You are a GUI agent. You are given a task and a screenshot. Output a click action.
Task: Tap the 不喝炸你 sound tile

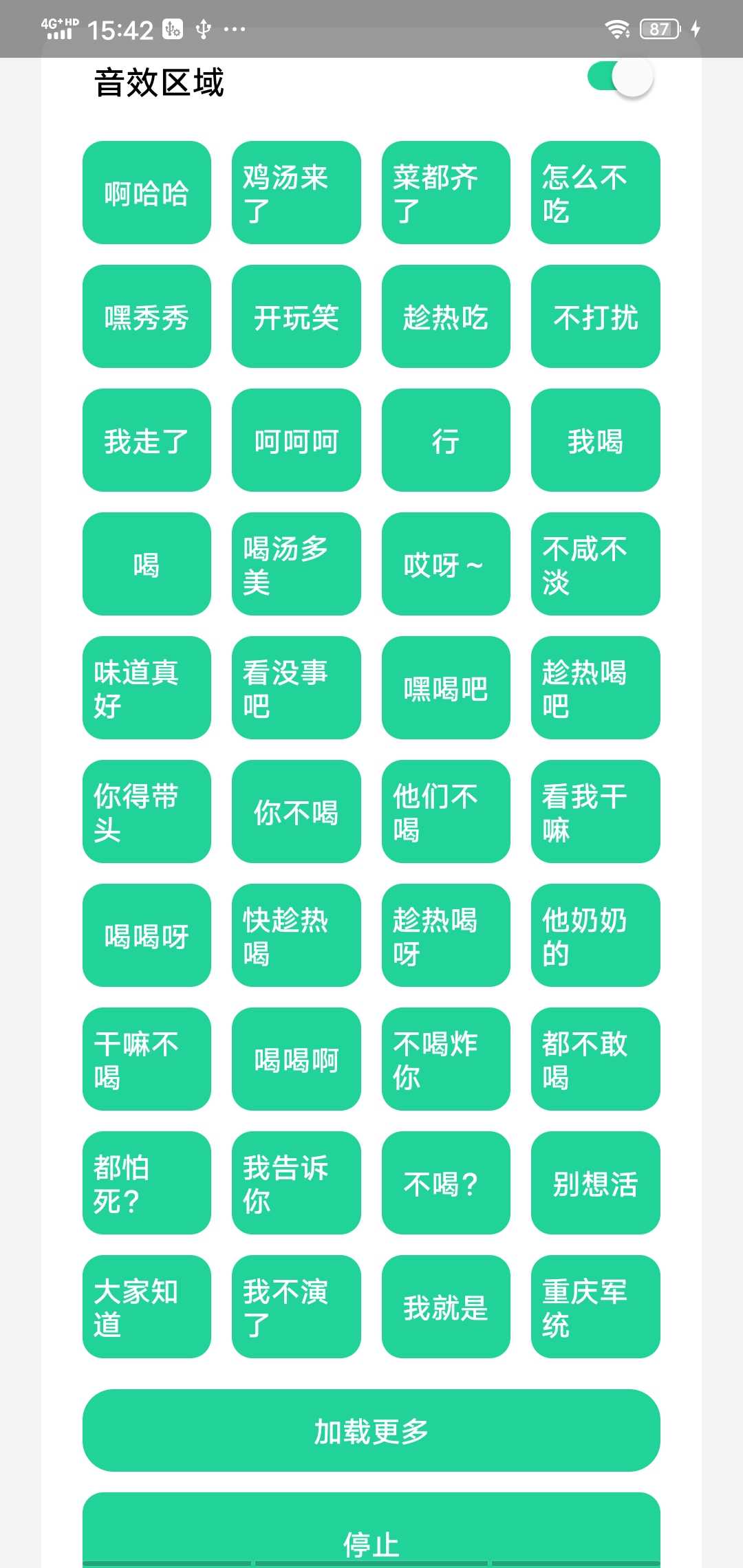pyautogui.click(x=446, y=1059)
